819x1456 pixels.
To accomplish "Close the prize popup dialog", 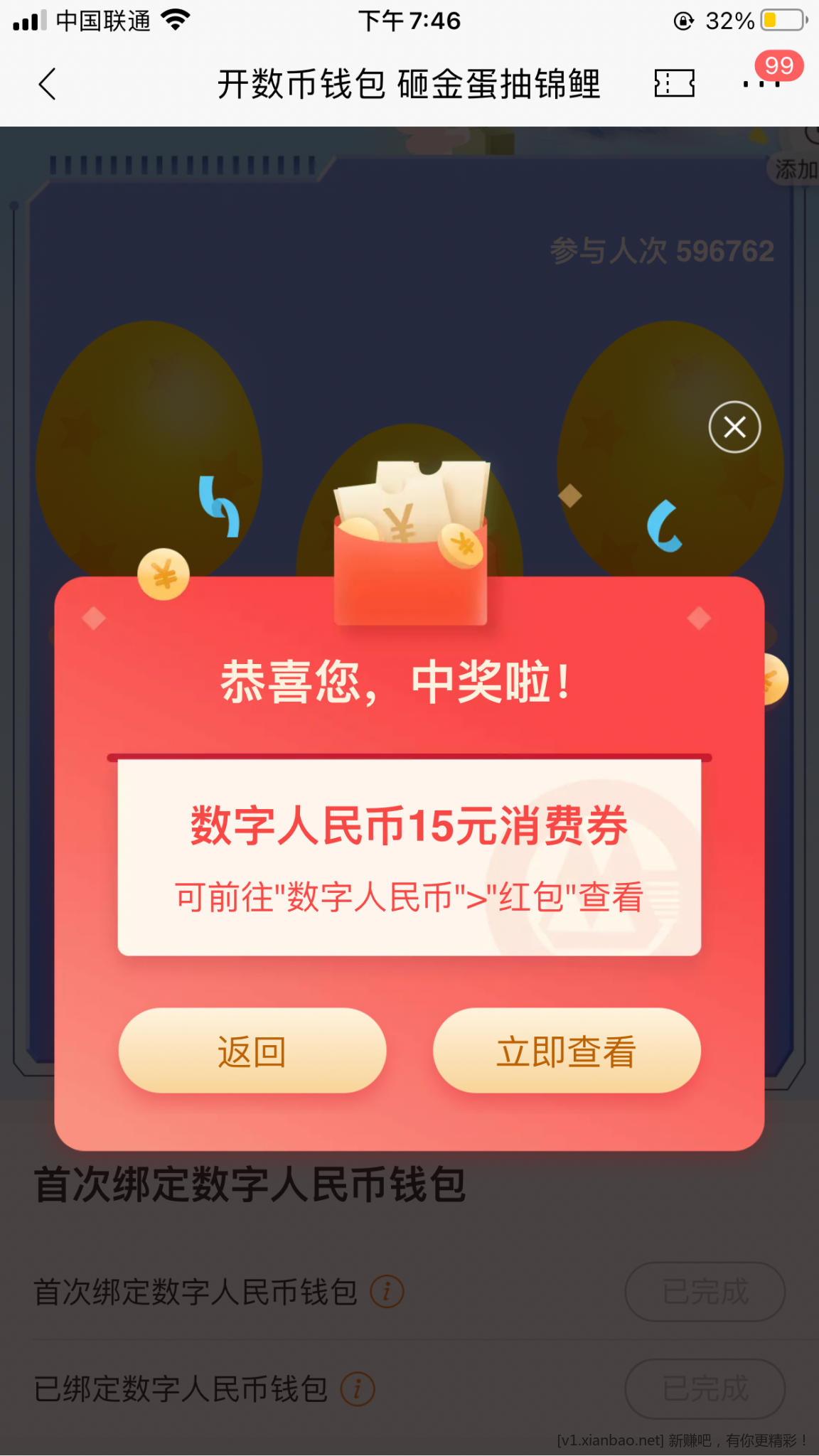I will (734, 427).
